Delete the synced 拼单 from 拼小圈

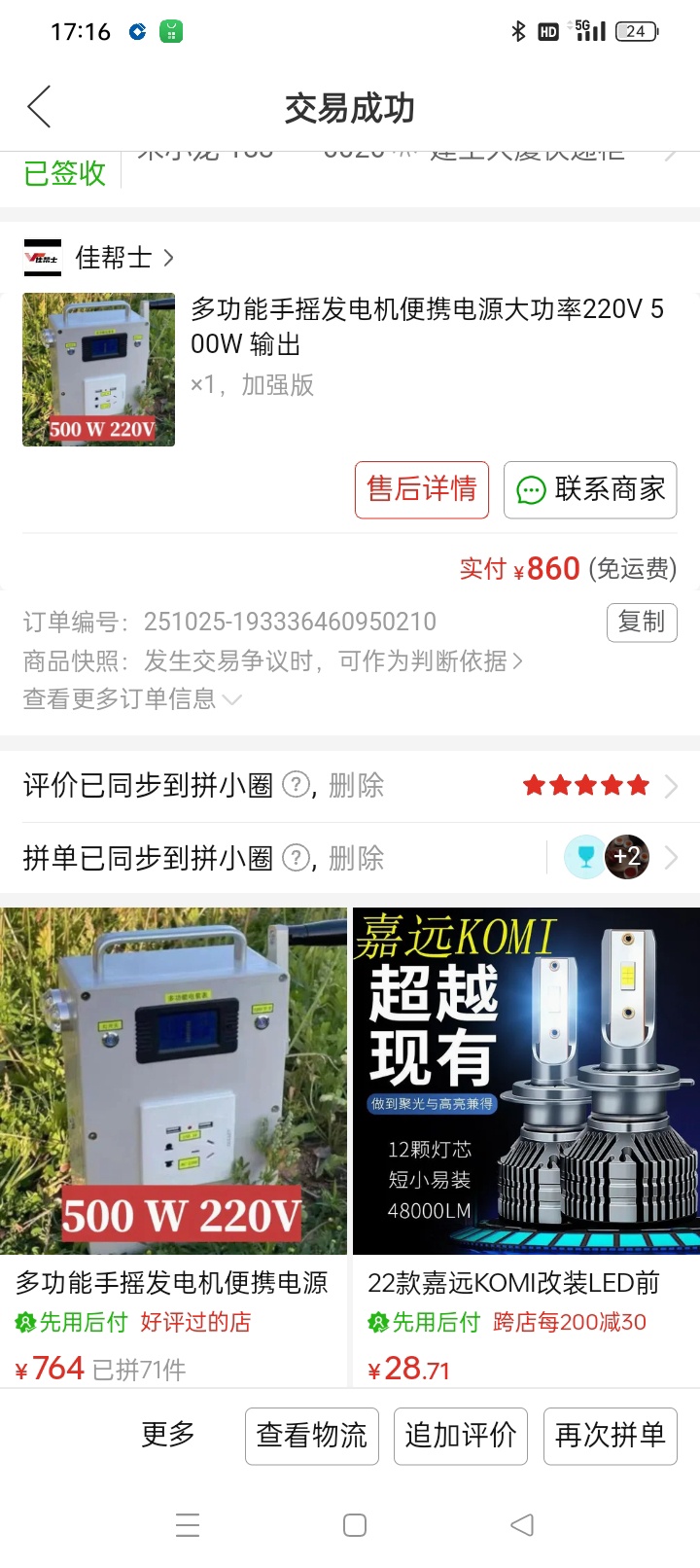356,858
